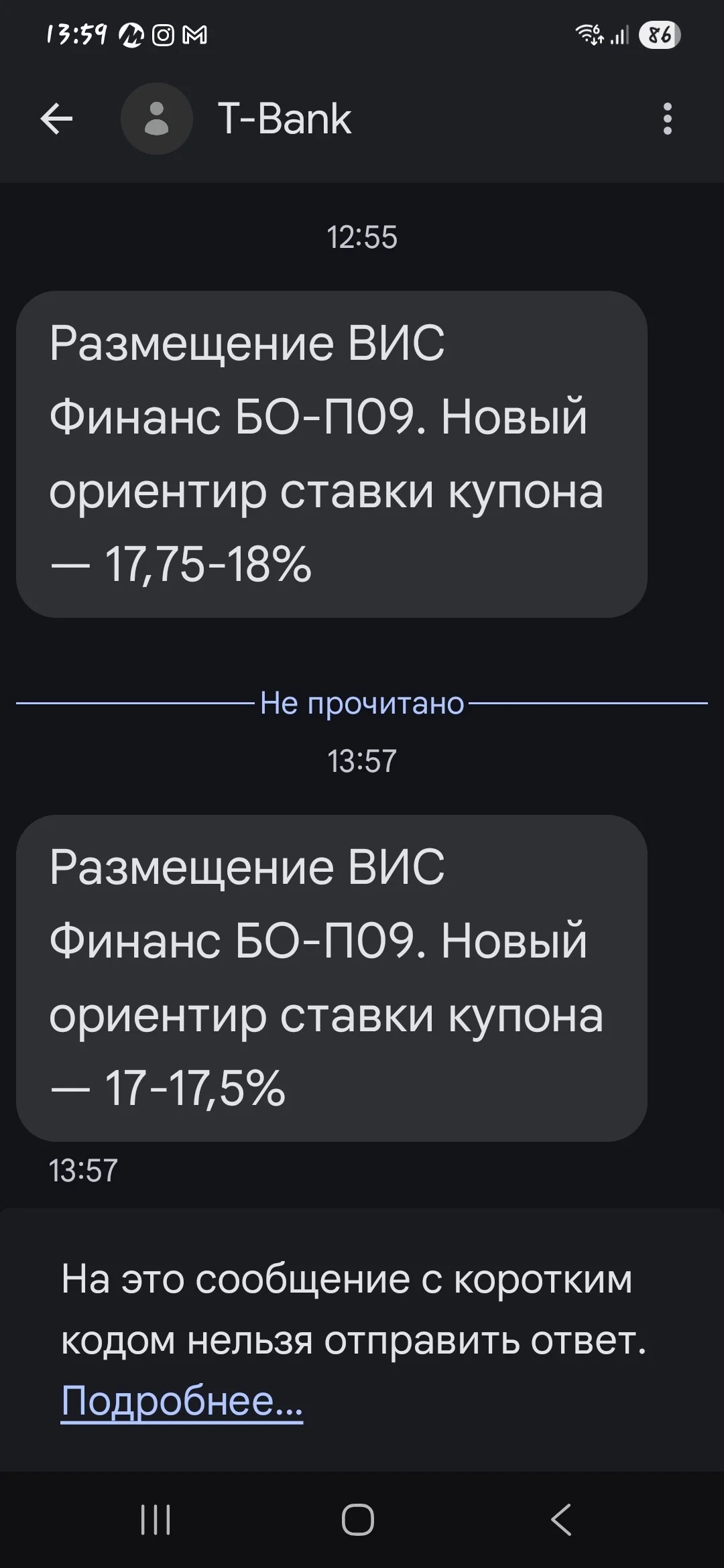Open the Подробнее link
This screenshot has width=724, height=1568.
click(182, 1400)
